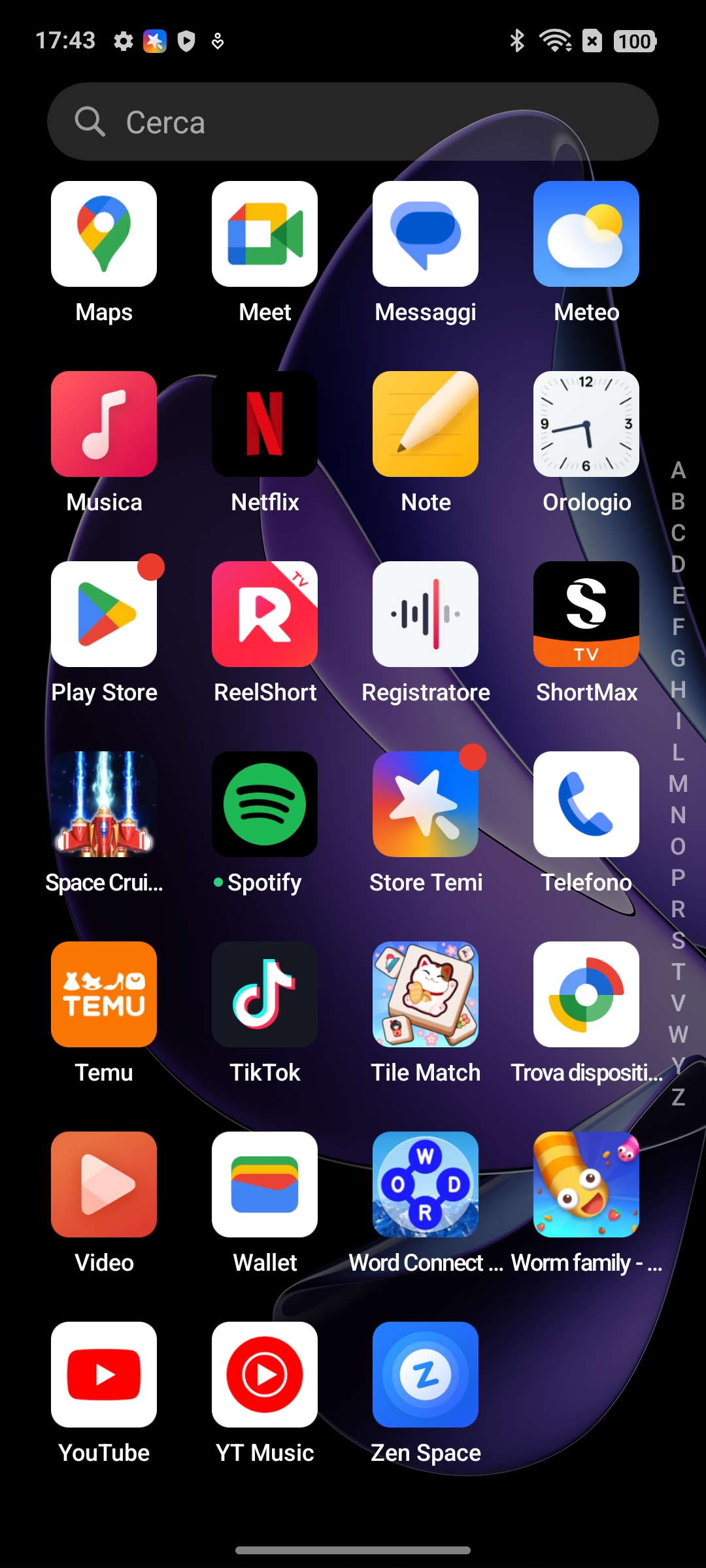The width and height of the screenshot is (706, 1568).
Task: Tap the Cerca search field
Action: coord(353,122)
